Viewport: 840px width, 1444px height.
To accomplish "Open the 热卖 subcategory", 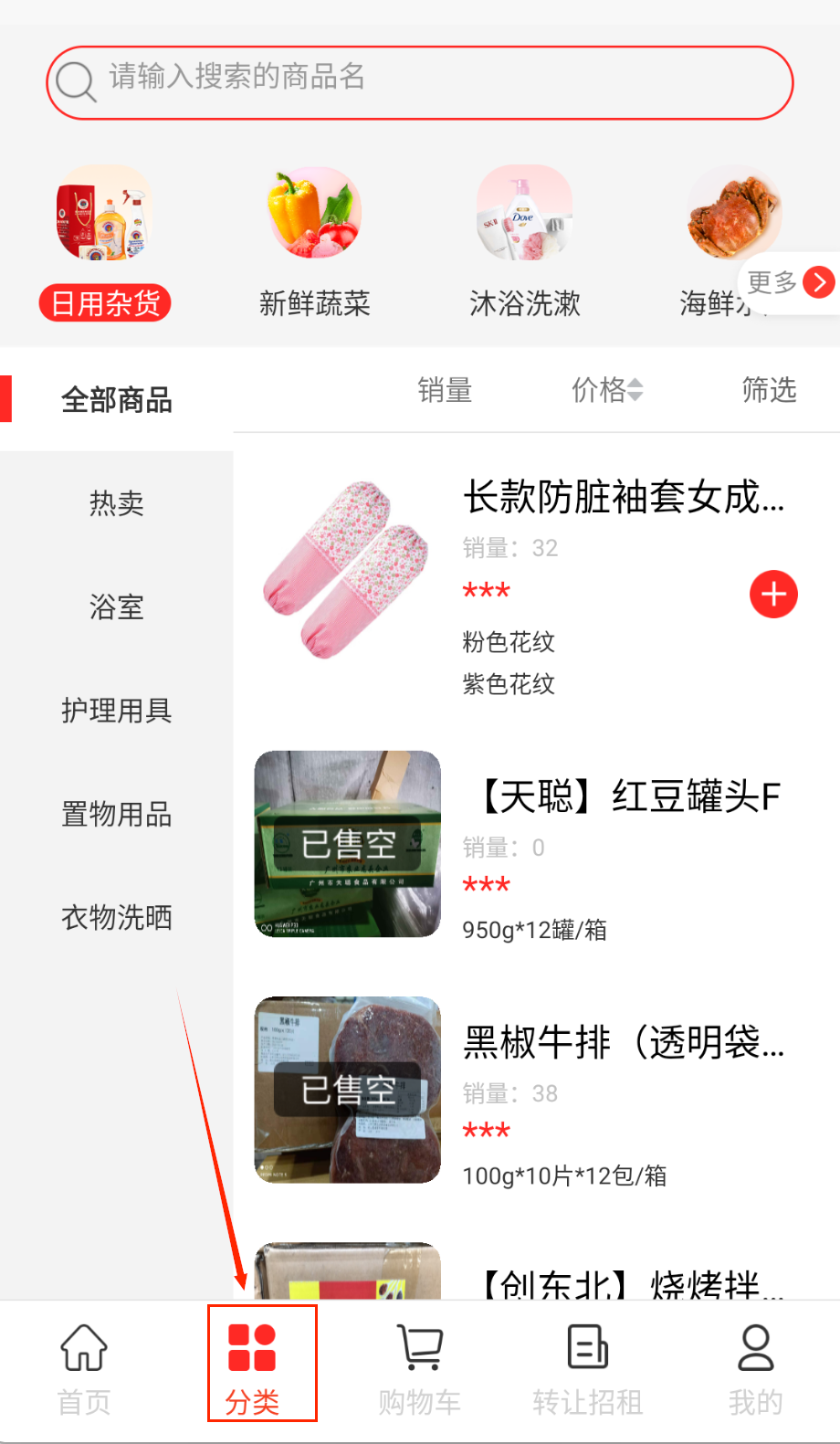I will coord(116,503).
